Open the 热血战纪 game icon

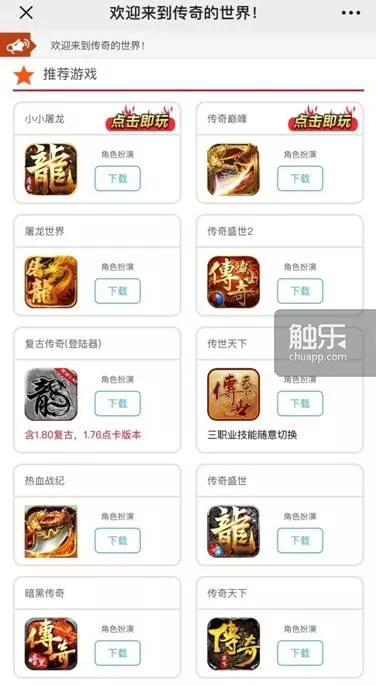(x=51, y=531)
